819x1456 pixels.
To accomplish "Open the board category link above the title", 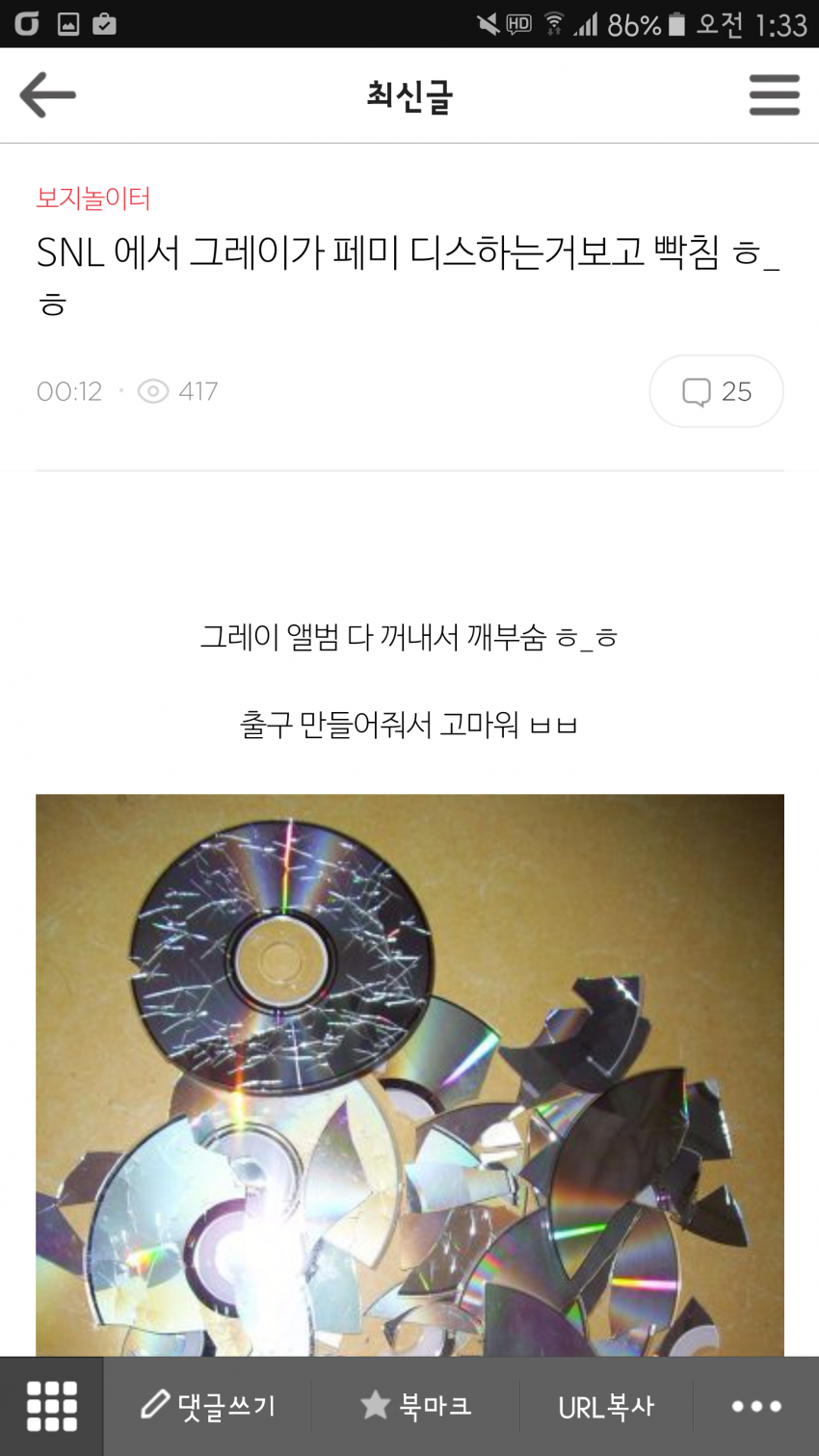I will coord(93,199).
